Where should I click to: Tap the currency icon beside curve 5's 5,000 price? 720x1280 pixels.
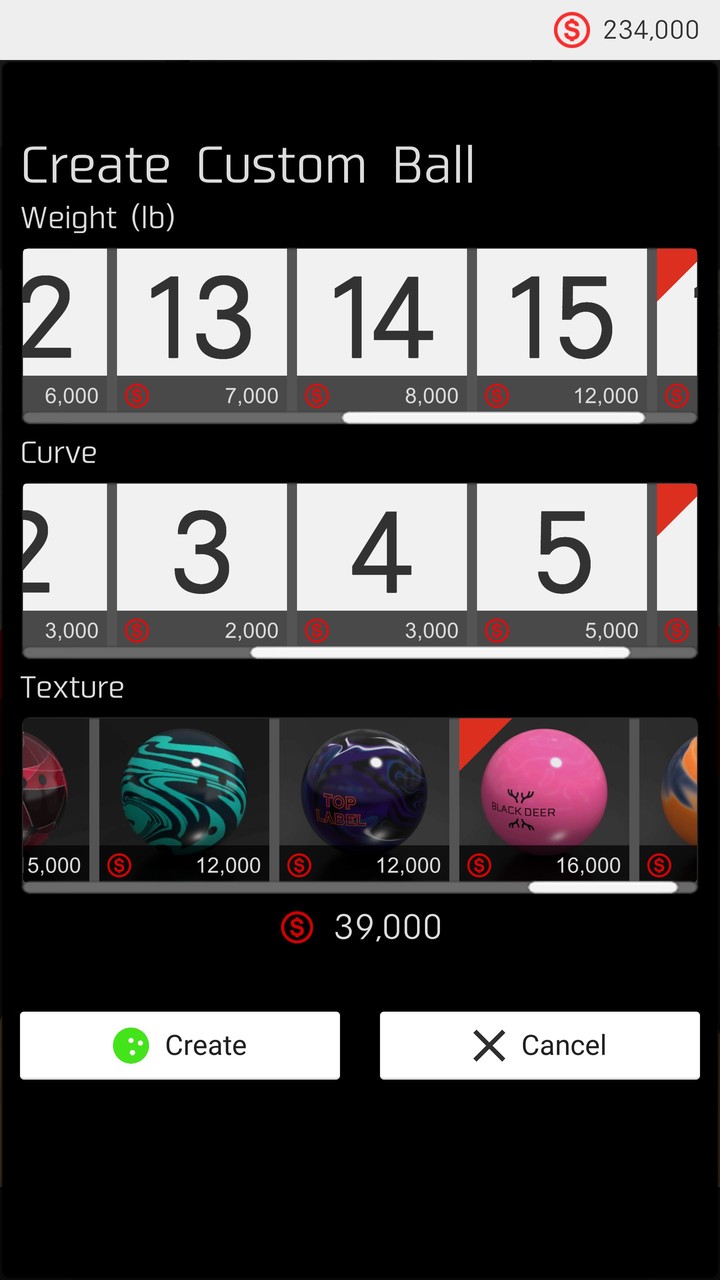pyautogui.click(x=497, y=631)
